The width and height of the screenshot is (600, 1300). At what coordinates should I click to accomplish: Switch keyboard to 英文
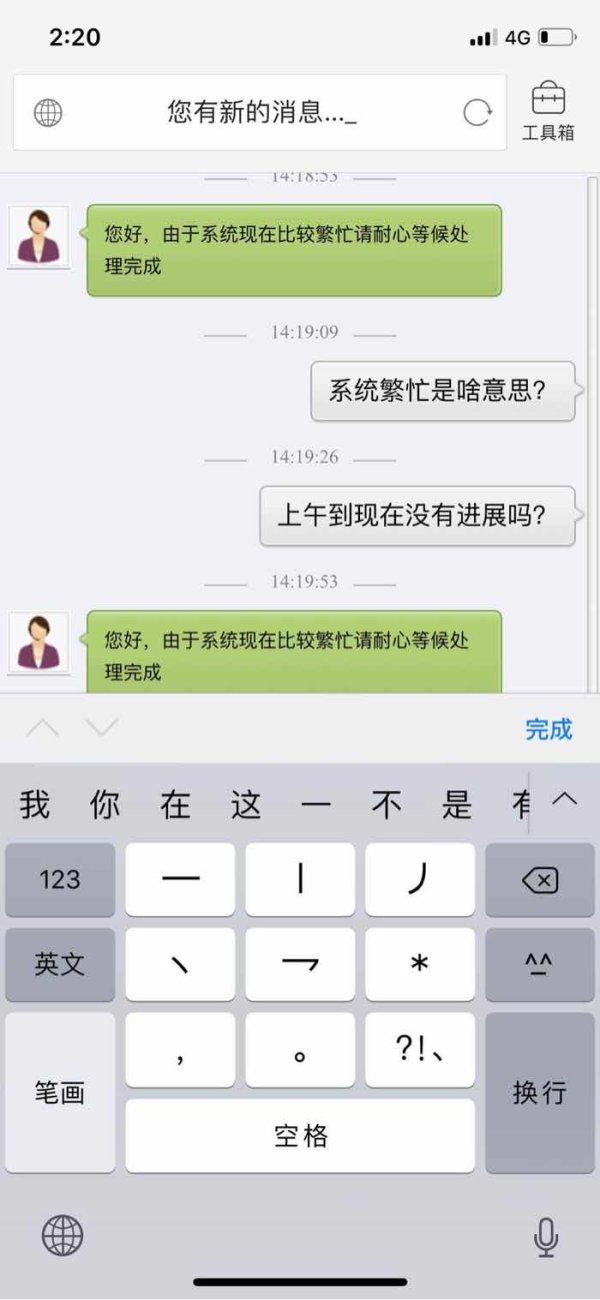60,965
